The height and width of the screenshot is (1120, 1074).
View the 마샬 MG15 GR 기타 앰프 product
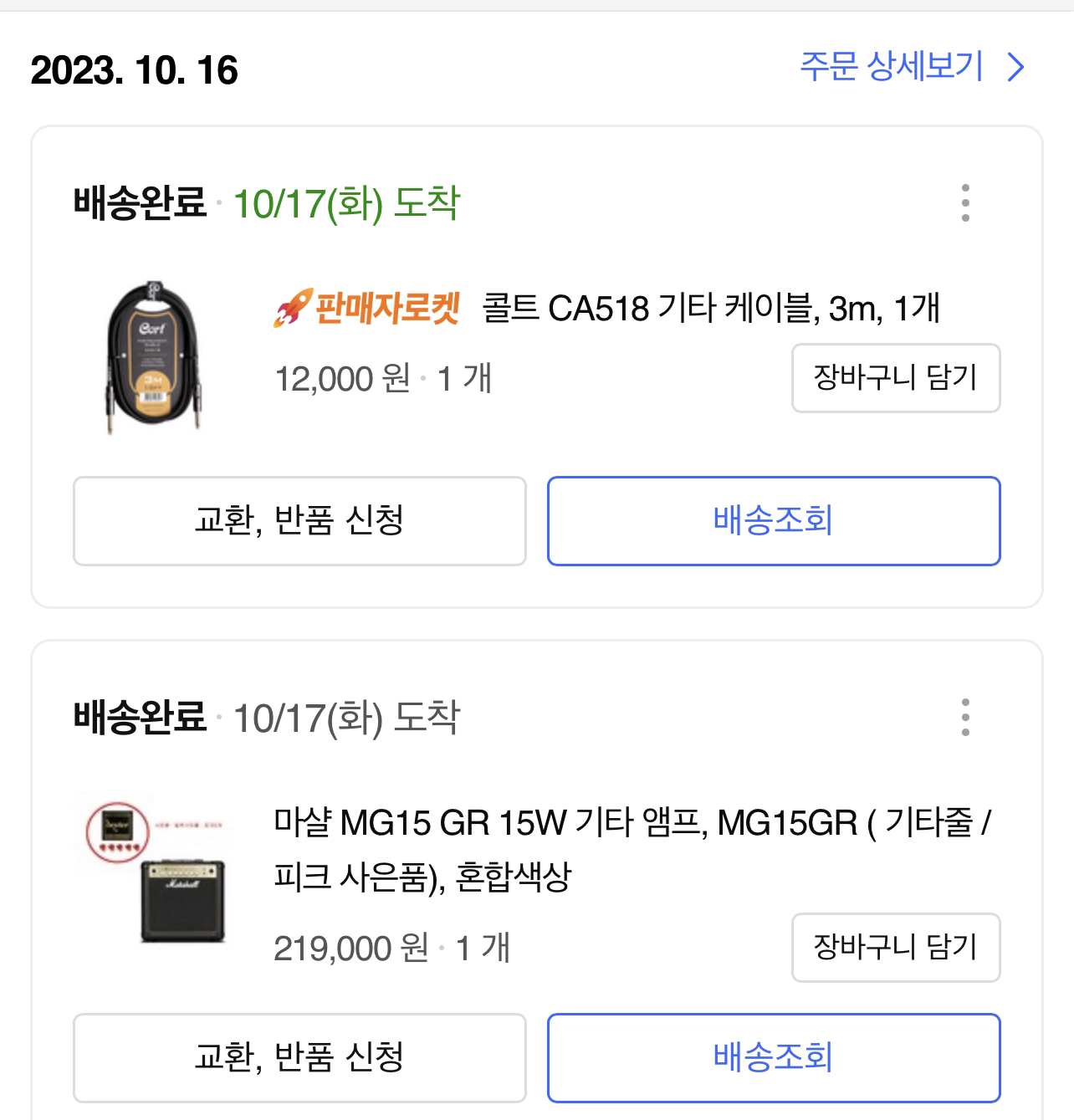[x=632, y=849]
